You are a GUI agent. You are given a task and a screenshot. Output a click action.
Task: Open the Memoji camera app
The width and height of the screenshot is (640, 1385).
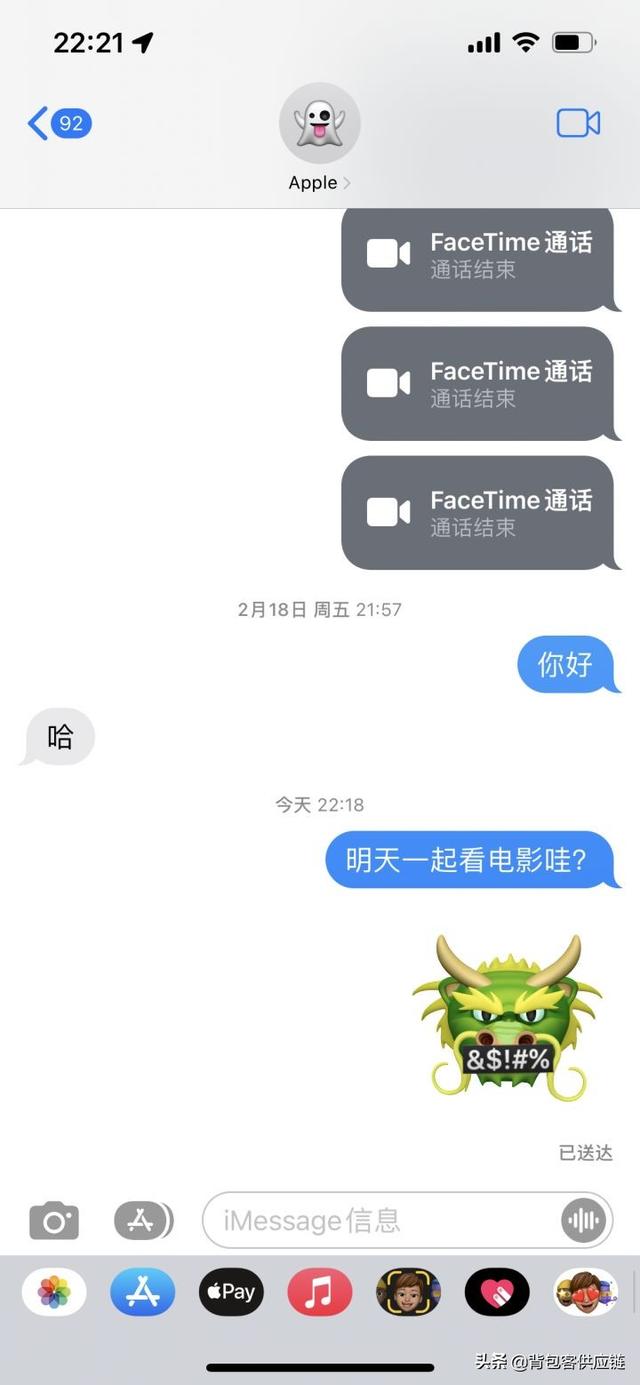pos(408,1292)
